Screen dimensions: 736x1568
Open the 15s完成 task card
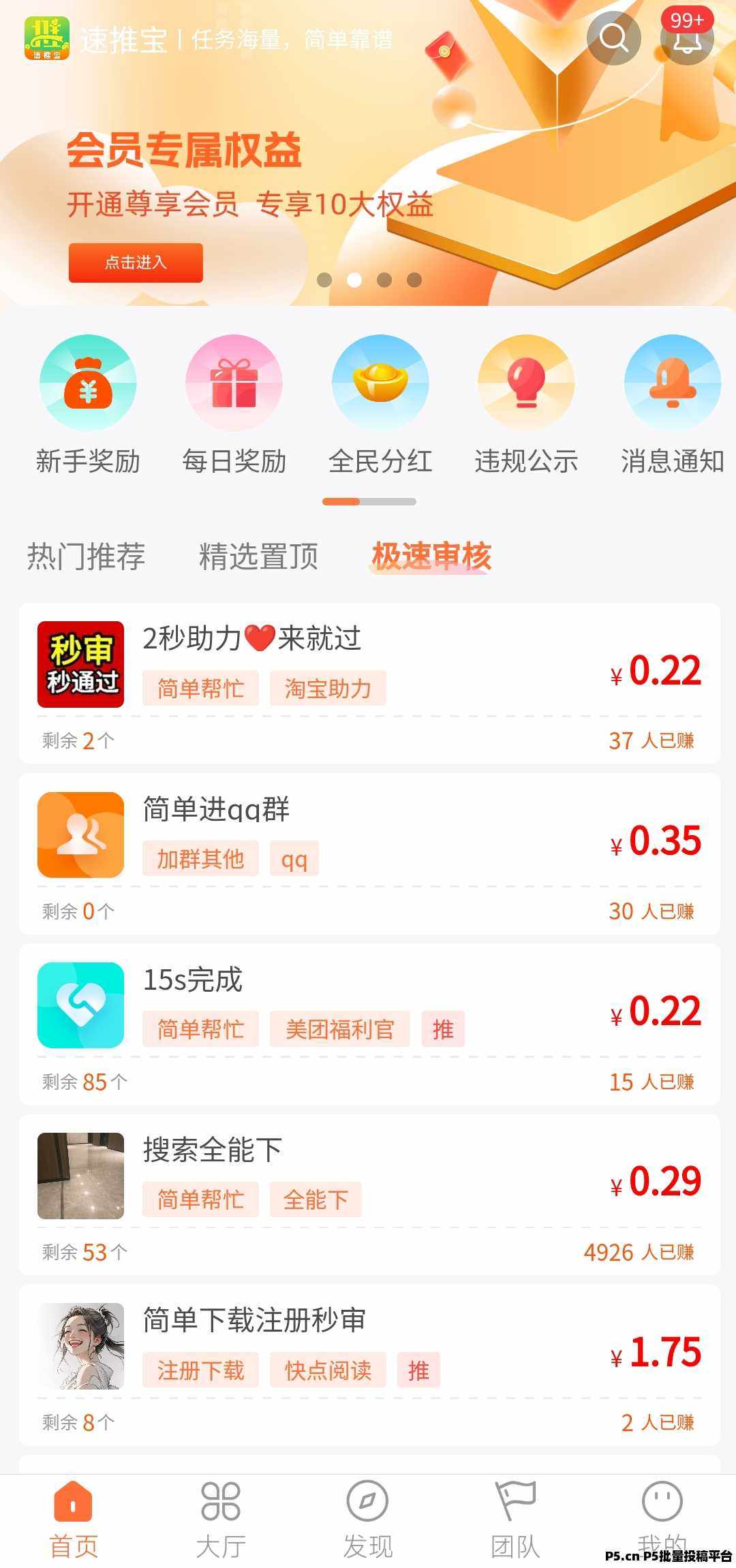[x=369, y=1023]
